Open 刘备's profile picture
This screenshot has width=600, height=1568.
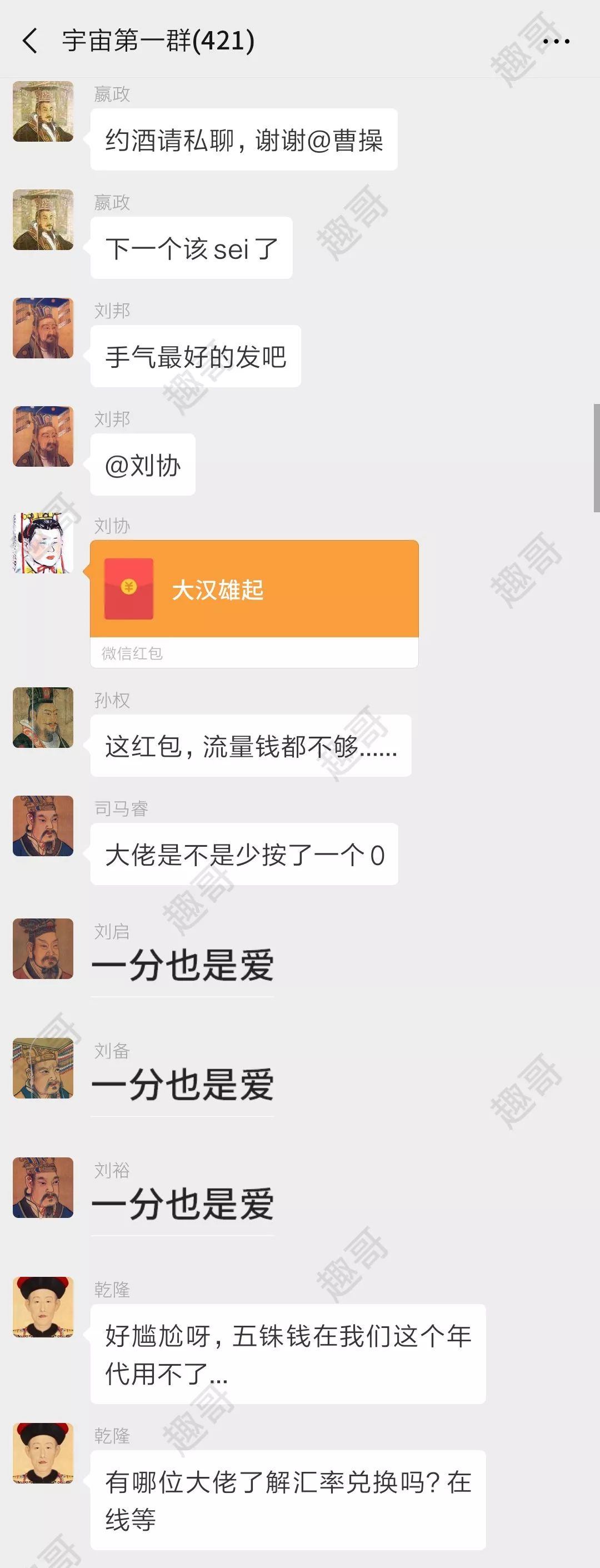point(43,1068)
